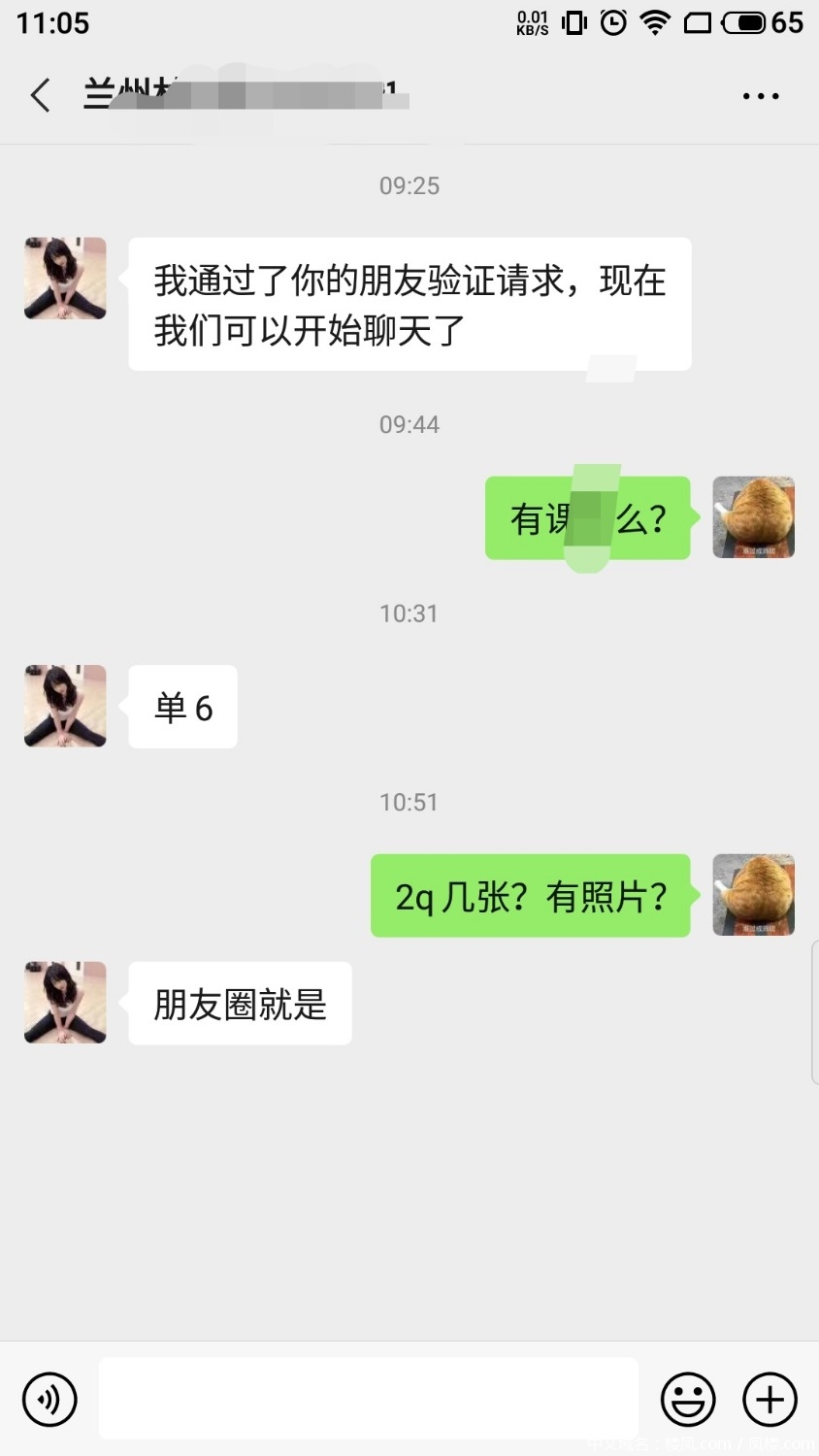
Task: Open the emoji sticker panel
Action: (x=688, y=1400)
